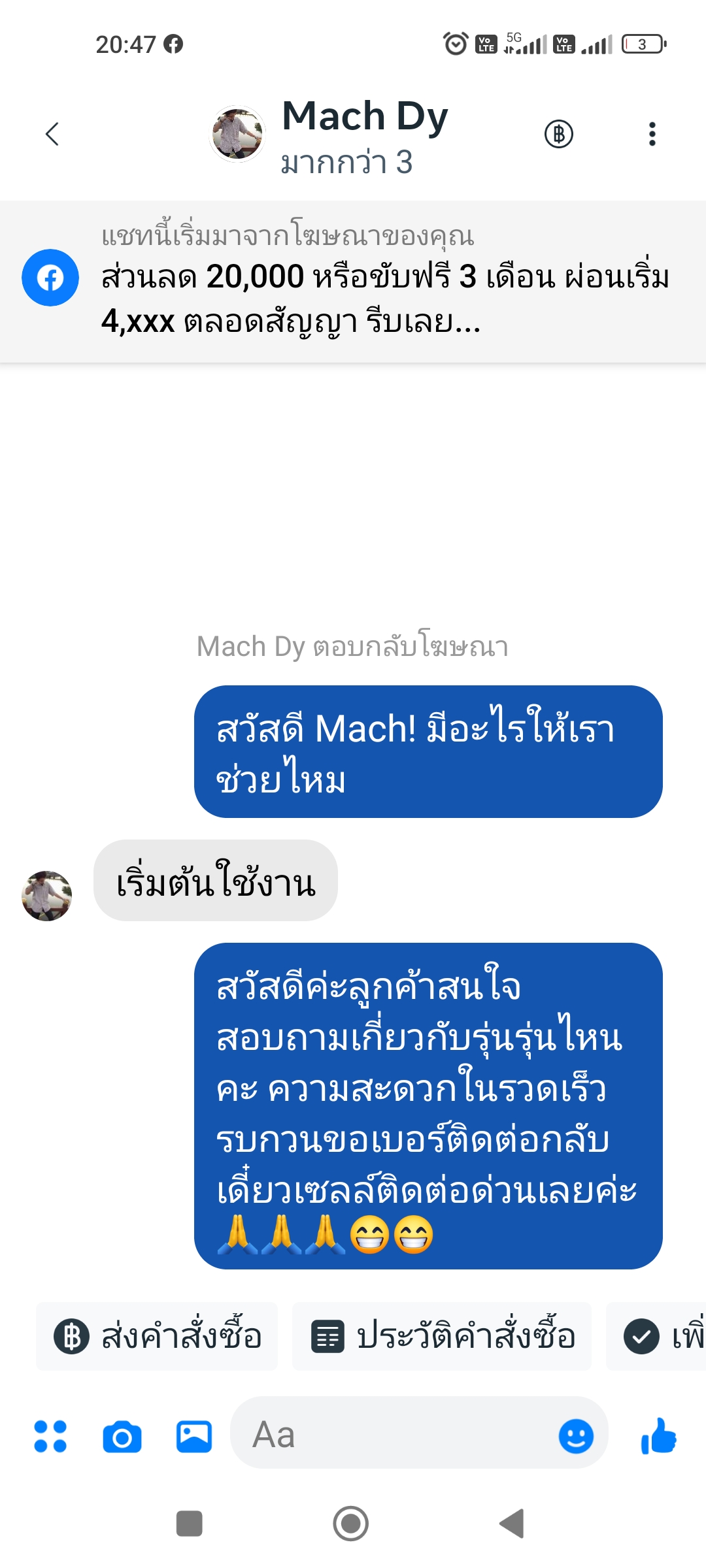Open the ประวัติคำสั่งซื้อ chip
706x1568 pixels.
click(x=442, y=1336)
